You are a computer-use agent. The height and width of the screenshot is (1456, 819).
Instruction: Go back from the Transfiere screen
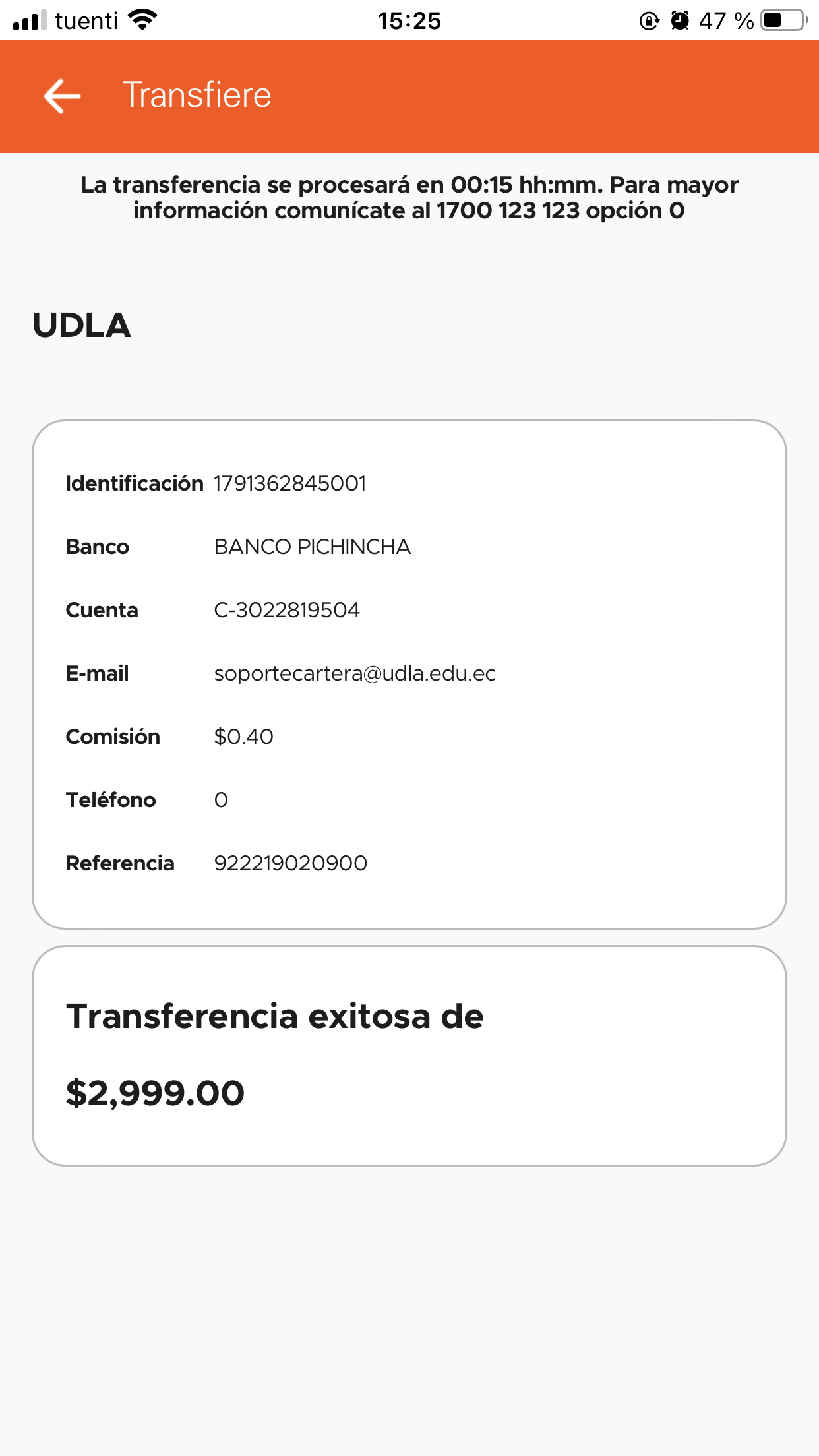pos(62,96)
